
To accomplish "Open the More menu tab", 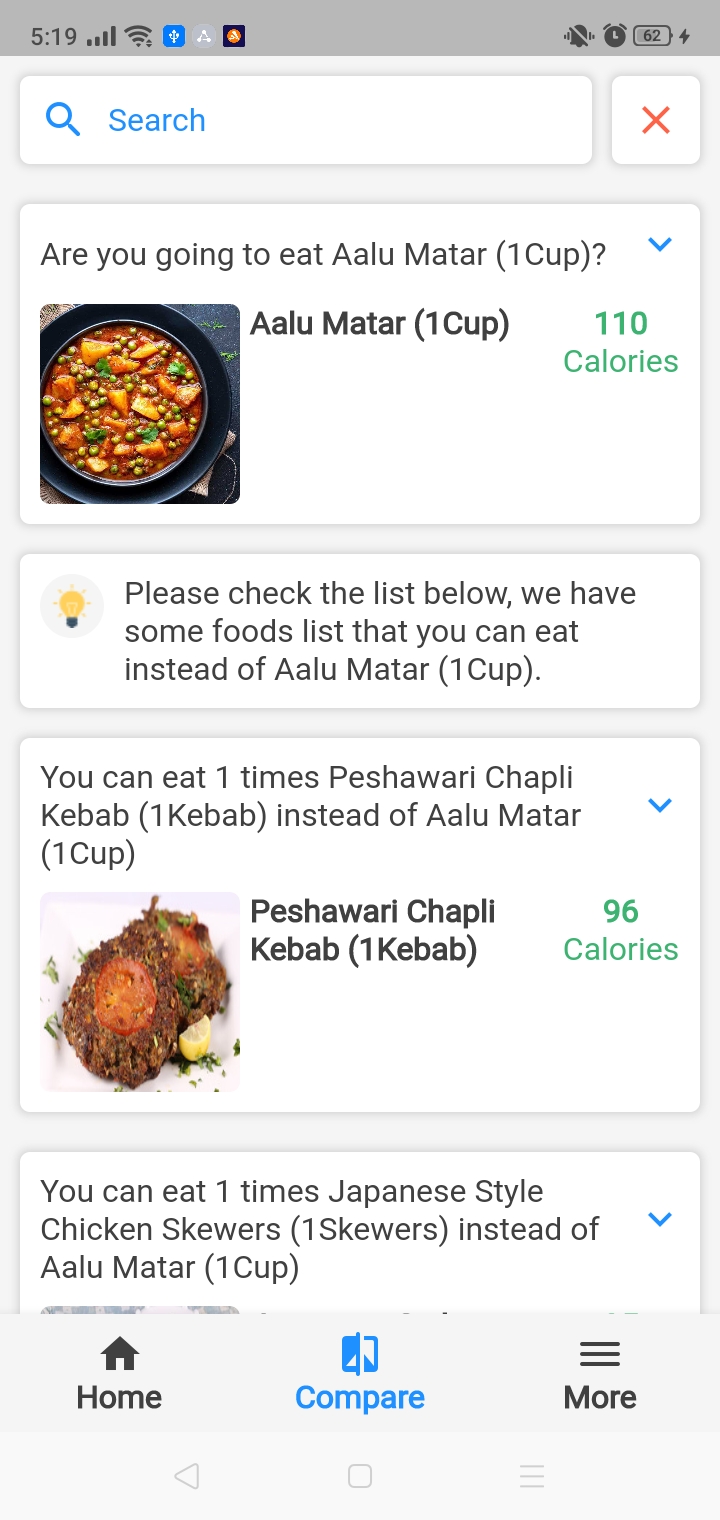I will (600, 1374).
